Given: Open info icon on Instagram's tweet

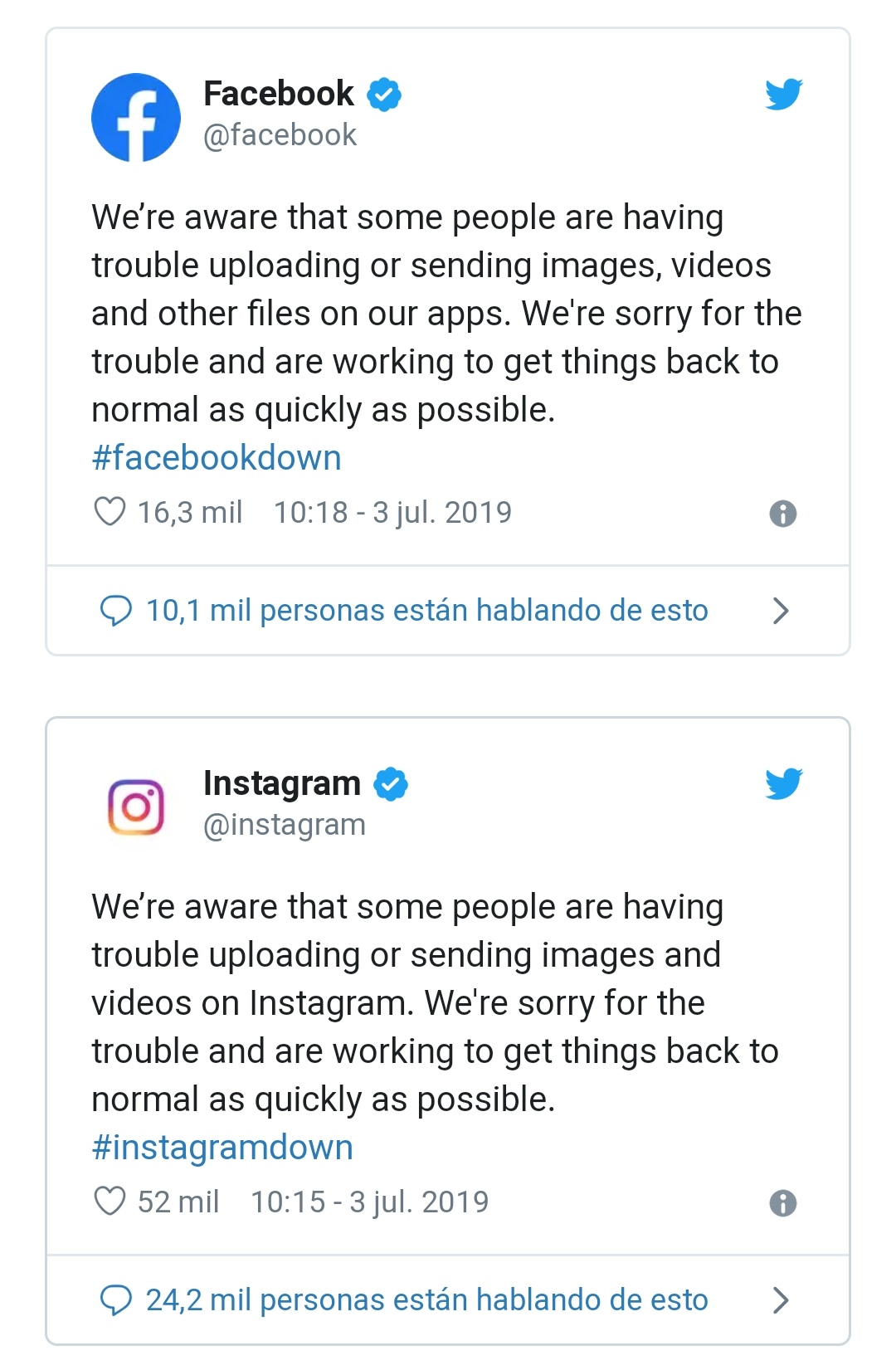Looking at the screenshot, I should point(782,1203).
